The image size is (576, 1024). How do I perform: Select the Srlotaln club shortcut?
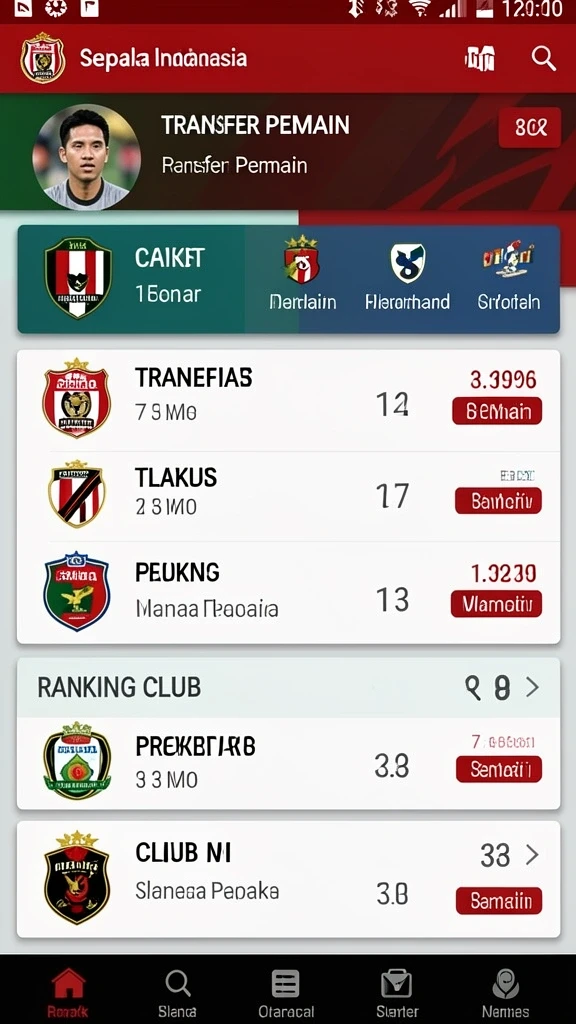point(509,274)
